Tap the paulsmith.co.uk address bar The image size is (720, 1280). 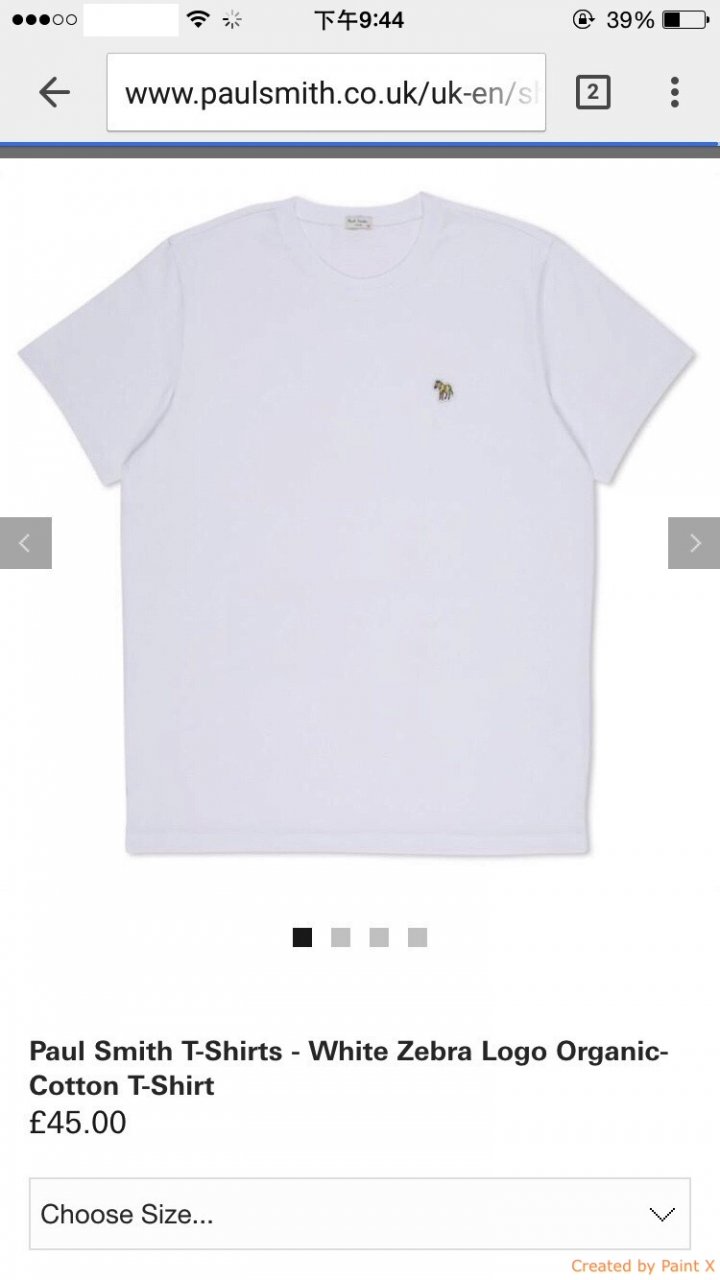coord(326,93)
